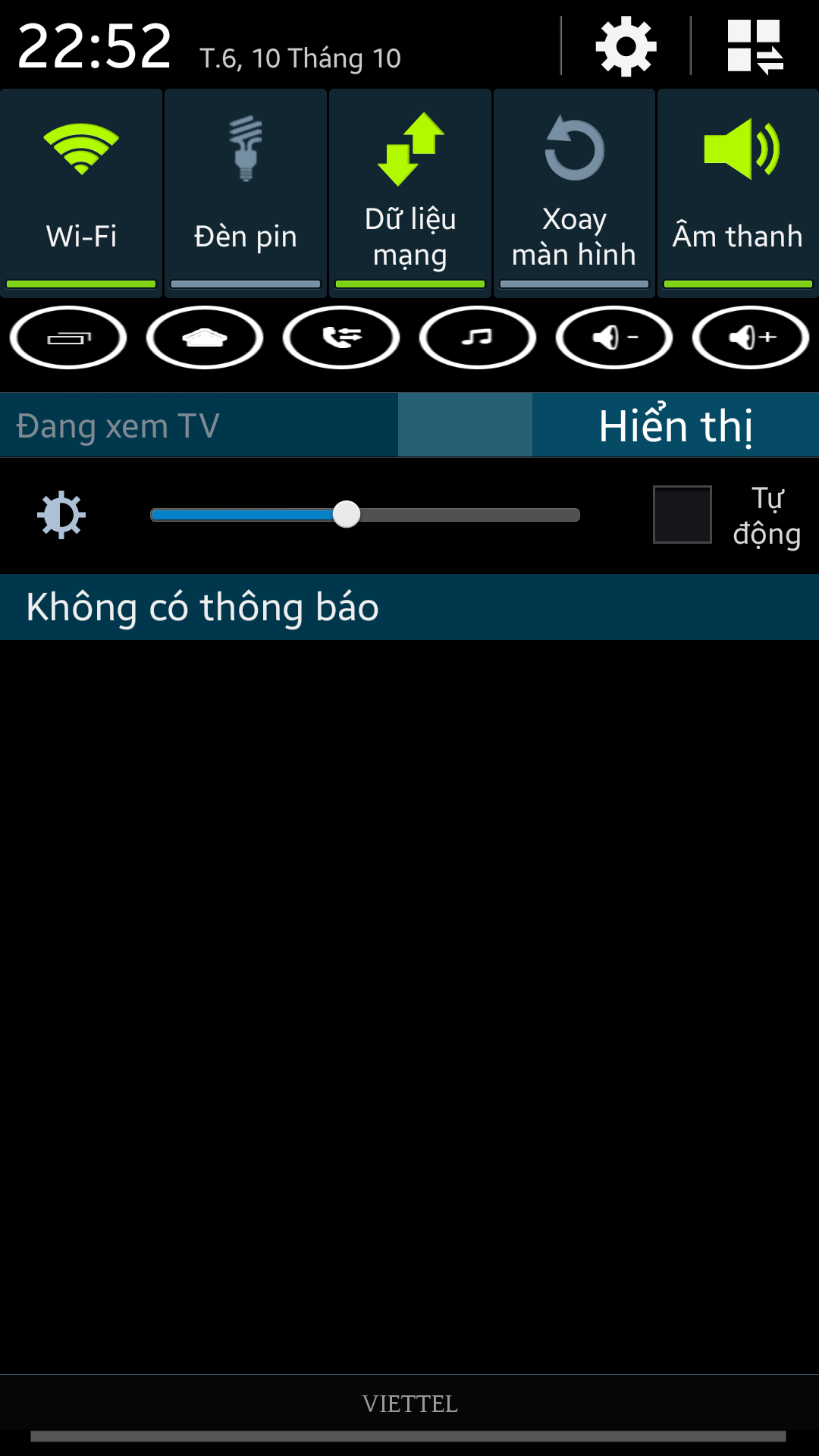Tap the recent apps oval button

point(68,337)
